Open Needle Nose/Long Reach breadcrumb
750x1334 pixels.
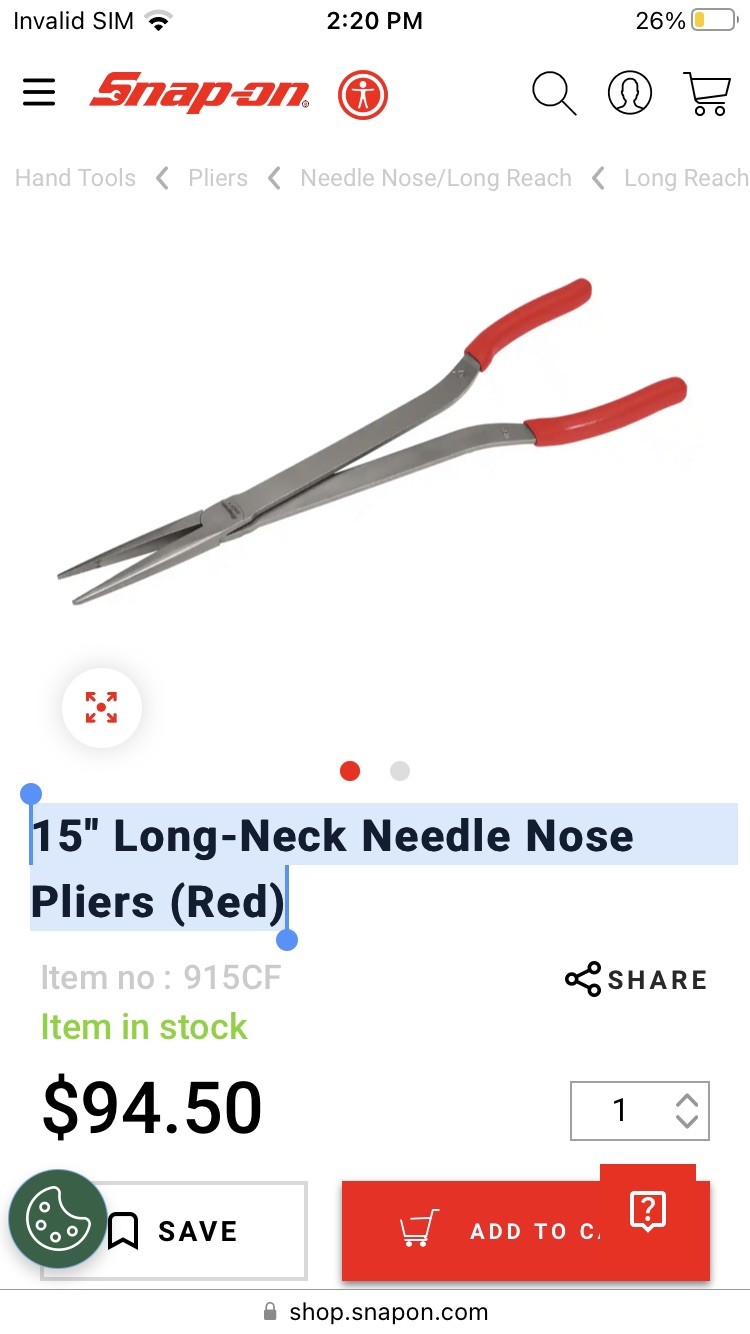click(436, 178)
